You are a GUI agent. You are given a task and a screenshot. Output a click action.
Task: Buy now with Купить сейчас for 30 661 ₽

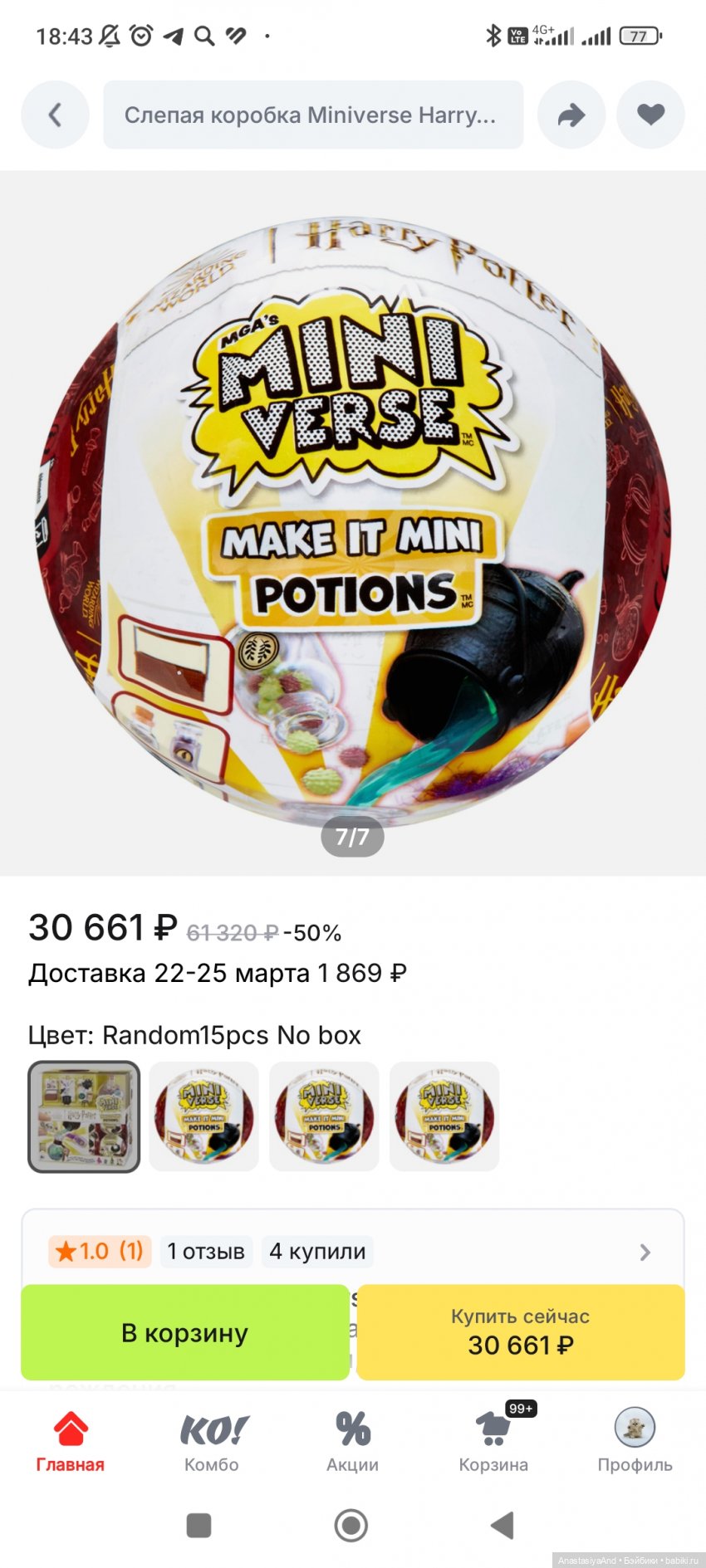pyautogui.click(x=520, y=1332)
